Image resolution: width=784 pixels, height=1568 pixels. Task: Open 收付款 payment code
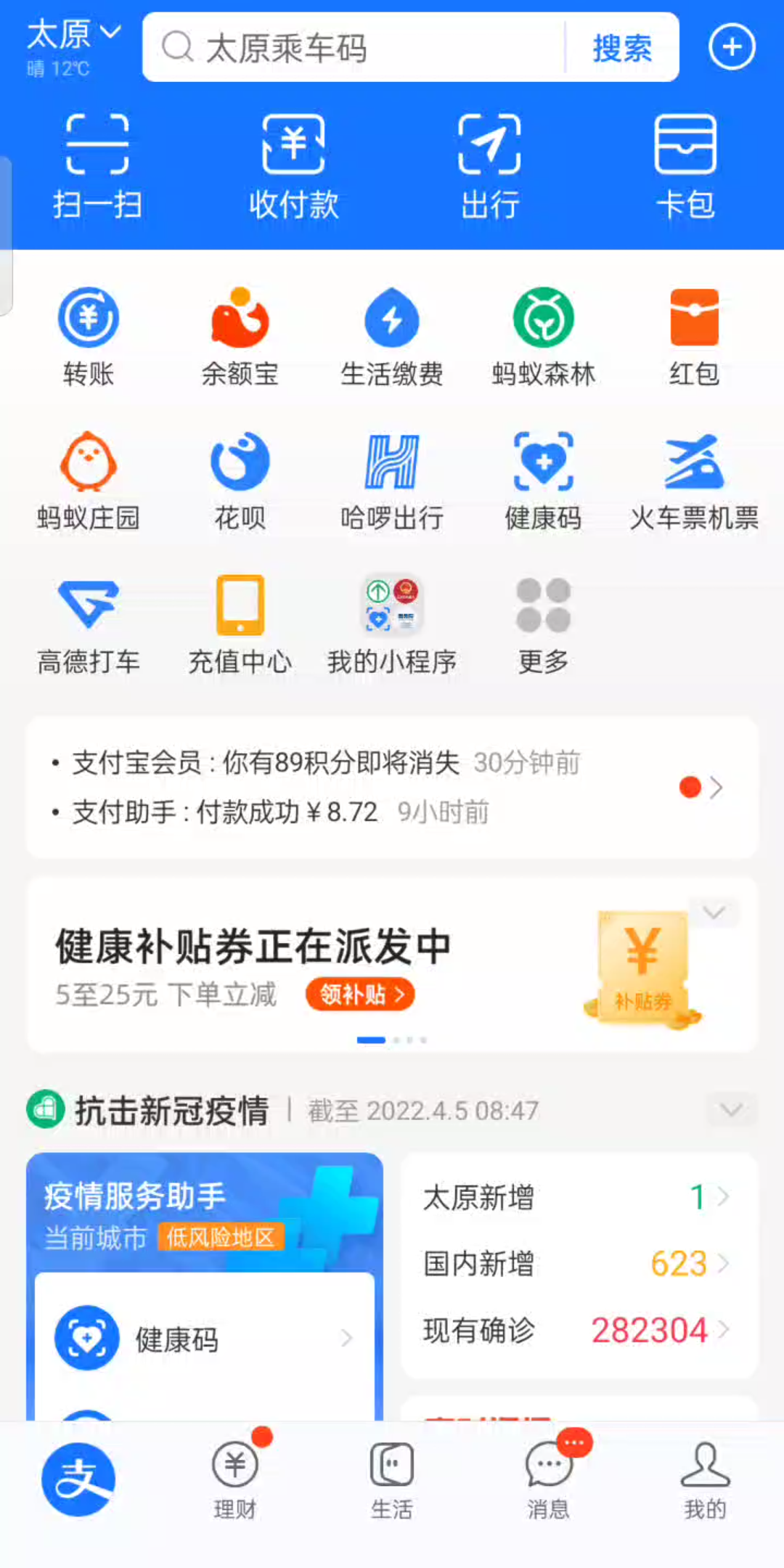pyautogui.click(x=293, y=166)
